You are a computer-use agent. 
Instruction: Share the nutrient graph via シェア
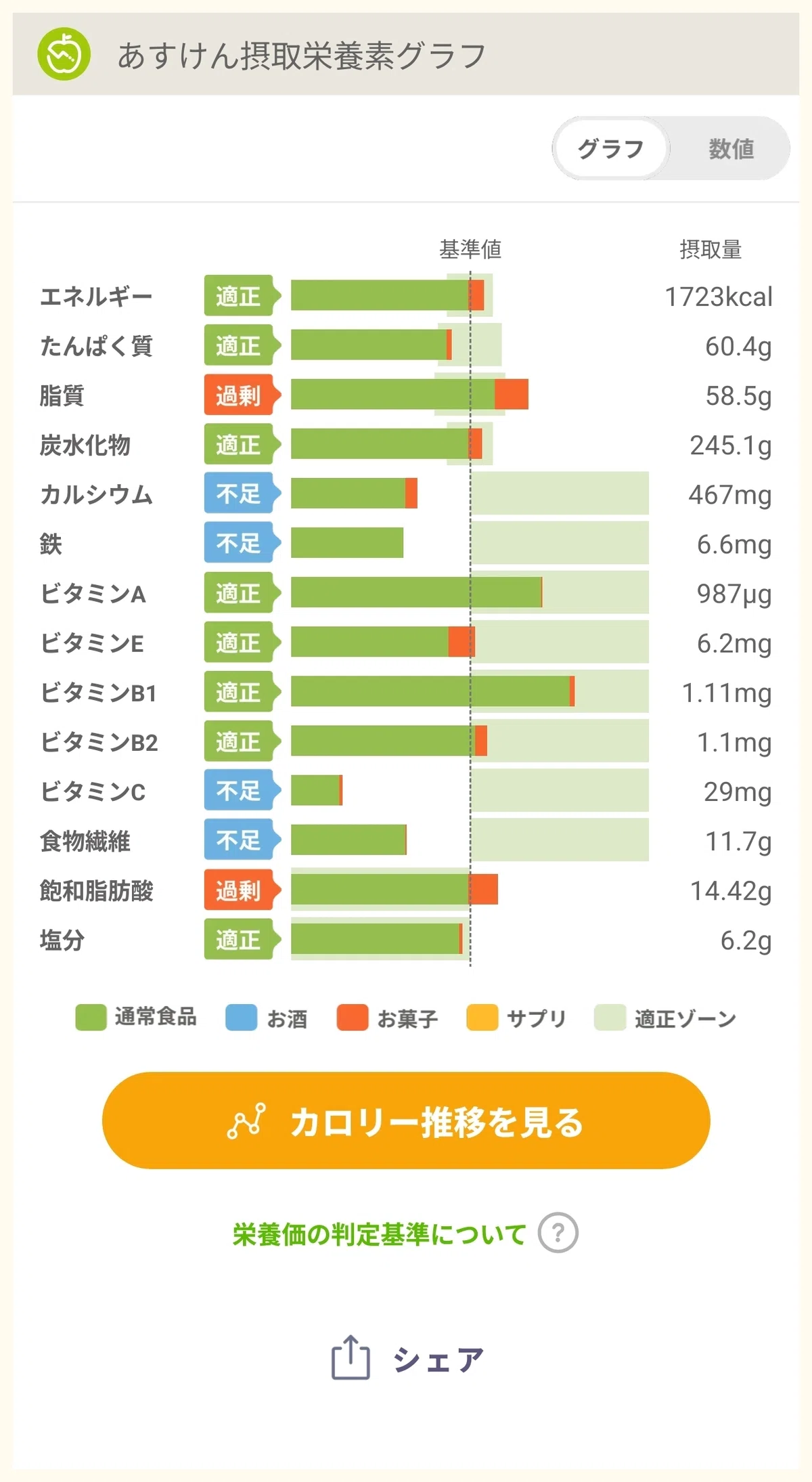(407, 1358)
